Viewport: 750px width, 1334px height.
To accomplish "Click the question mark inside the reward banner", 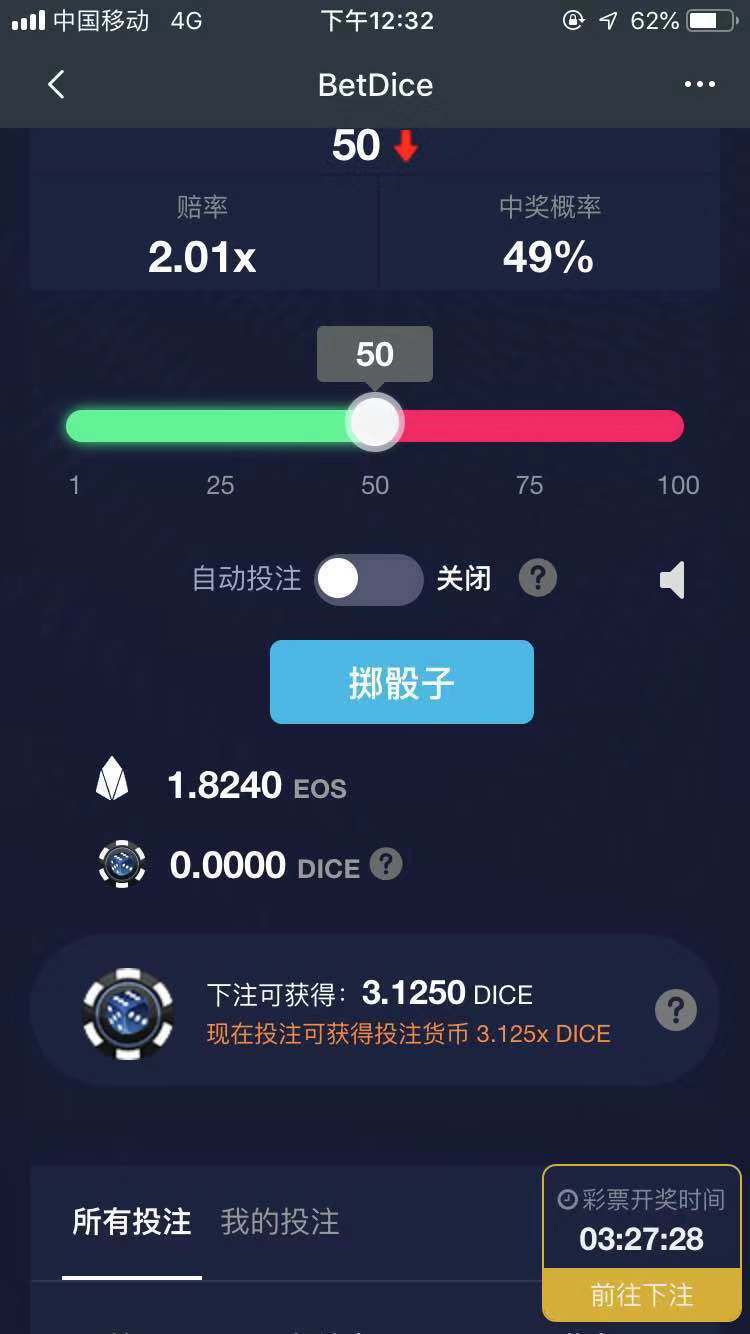I will point(676,1010).
